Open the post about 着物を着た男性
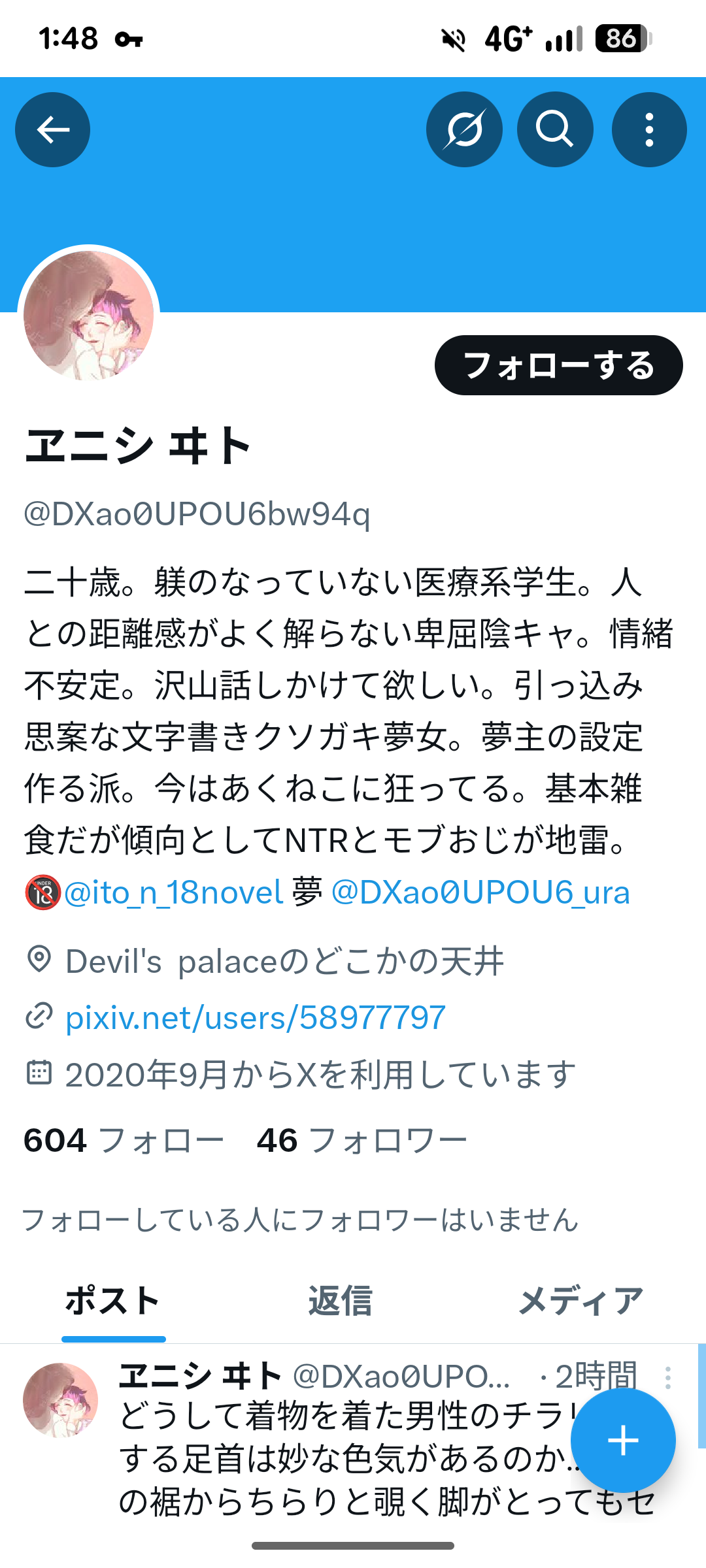The width and height of the screenshot is (706, 1568). (x=340, y=1457)
